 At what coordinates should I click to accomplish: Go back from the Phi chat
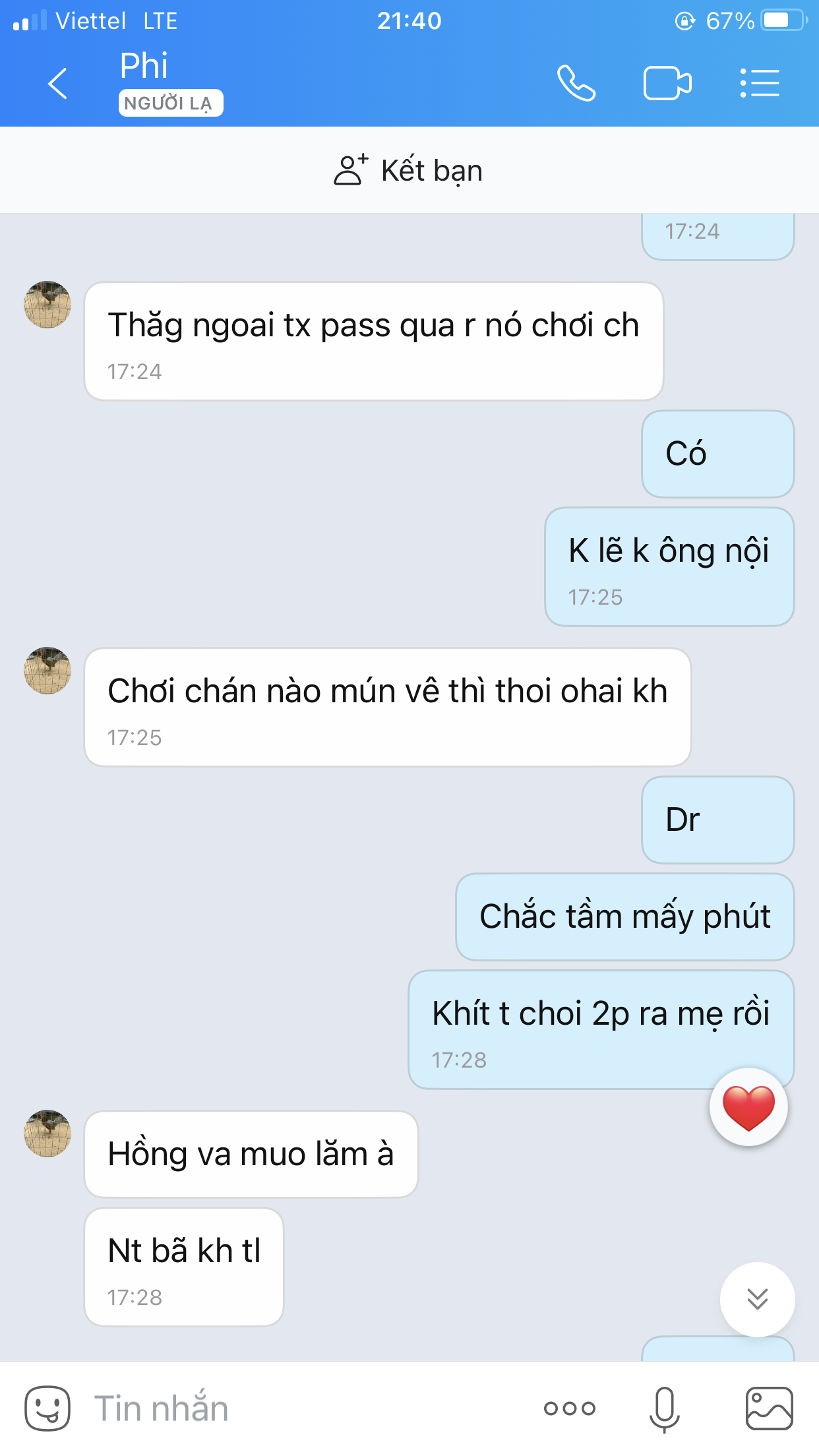tap(58, 84)
